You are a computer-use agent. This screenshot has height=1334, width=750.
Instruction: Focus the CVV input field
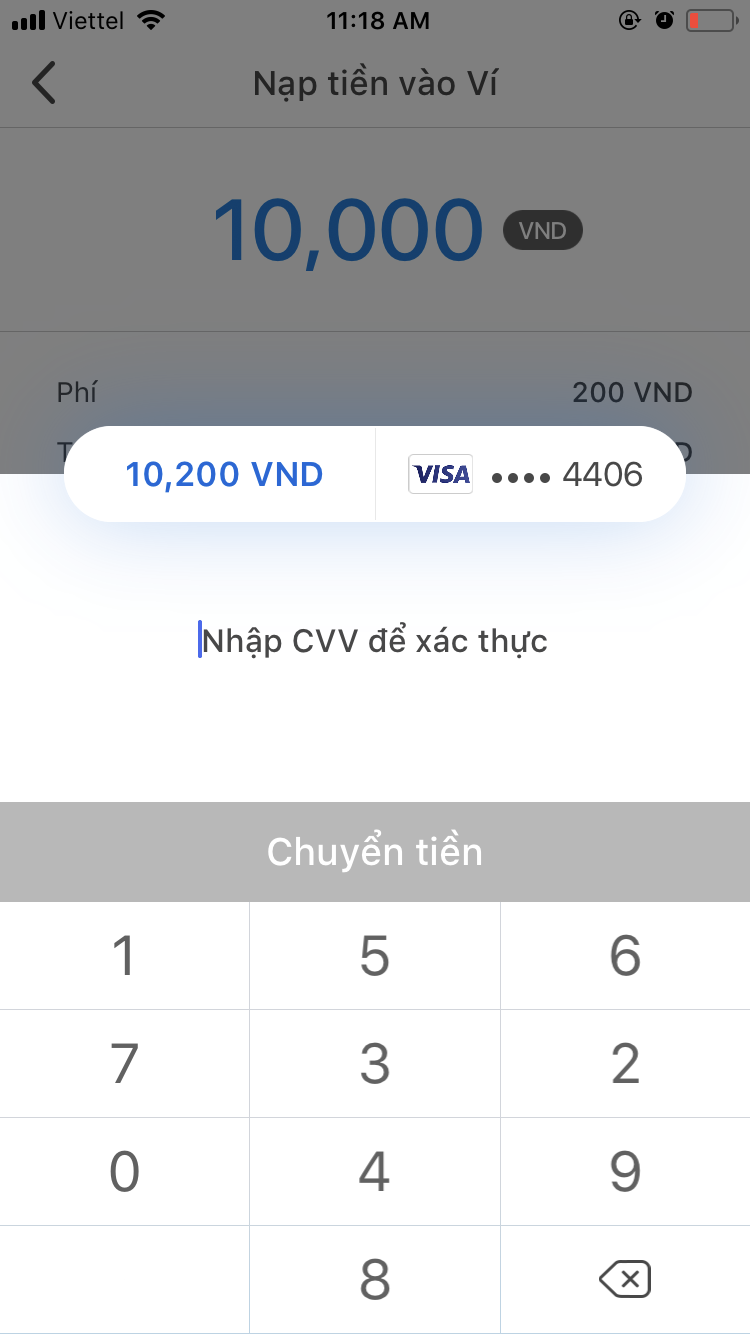click(x=374, y=641)
